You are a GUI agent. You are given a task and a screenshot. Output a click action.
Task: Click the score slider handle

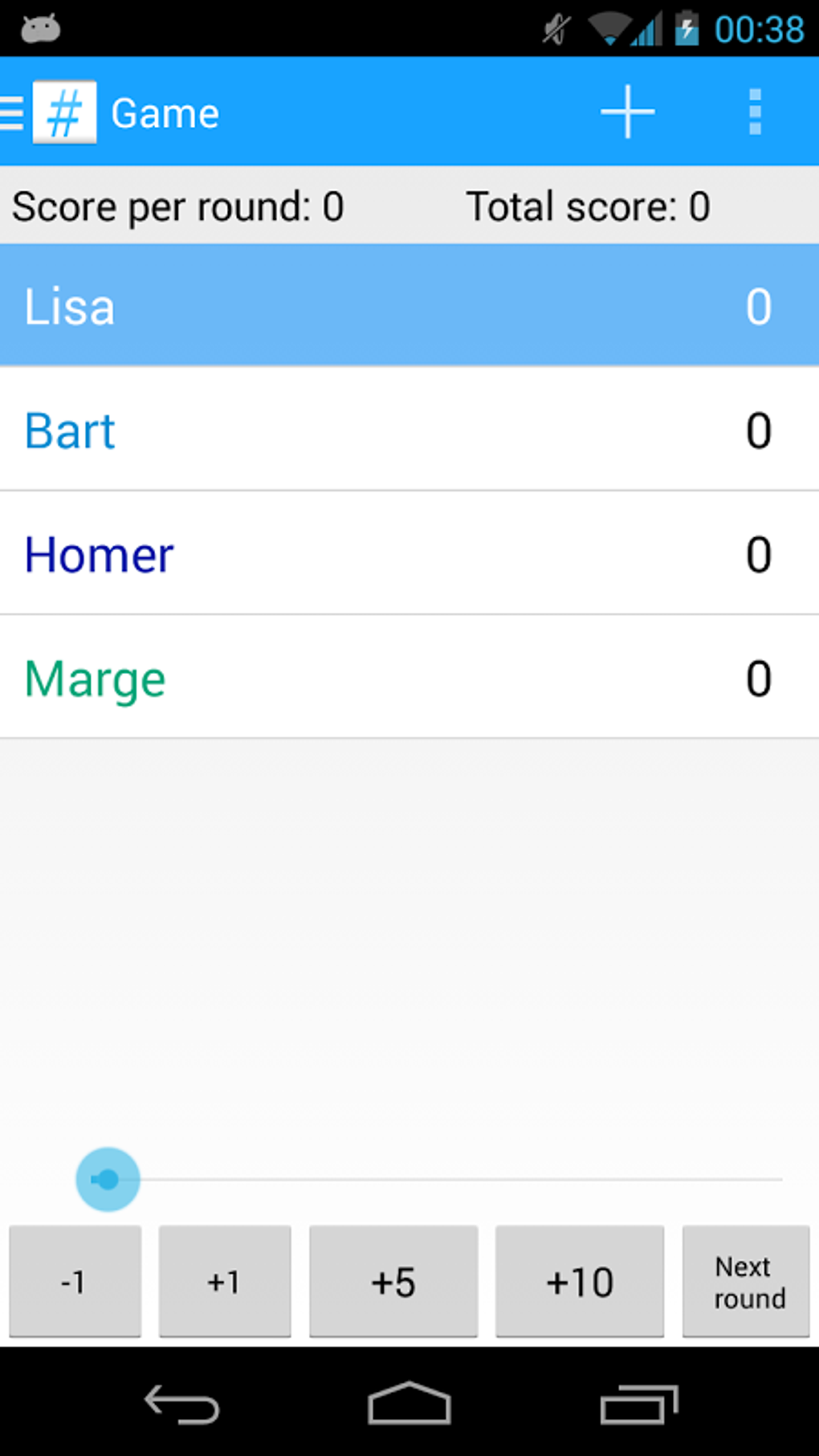[108, 1178]
